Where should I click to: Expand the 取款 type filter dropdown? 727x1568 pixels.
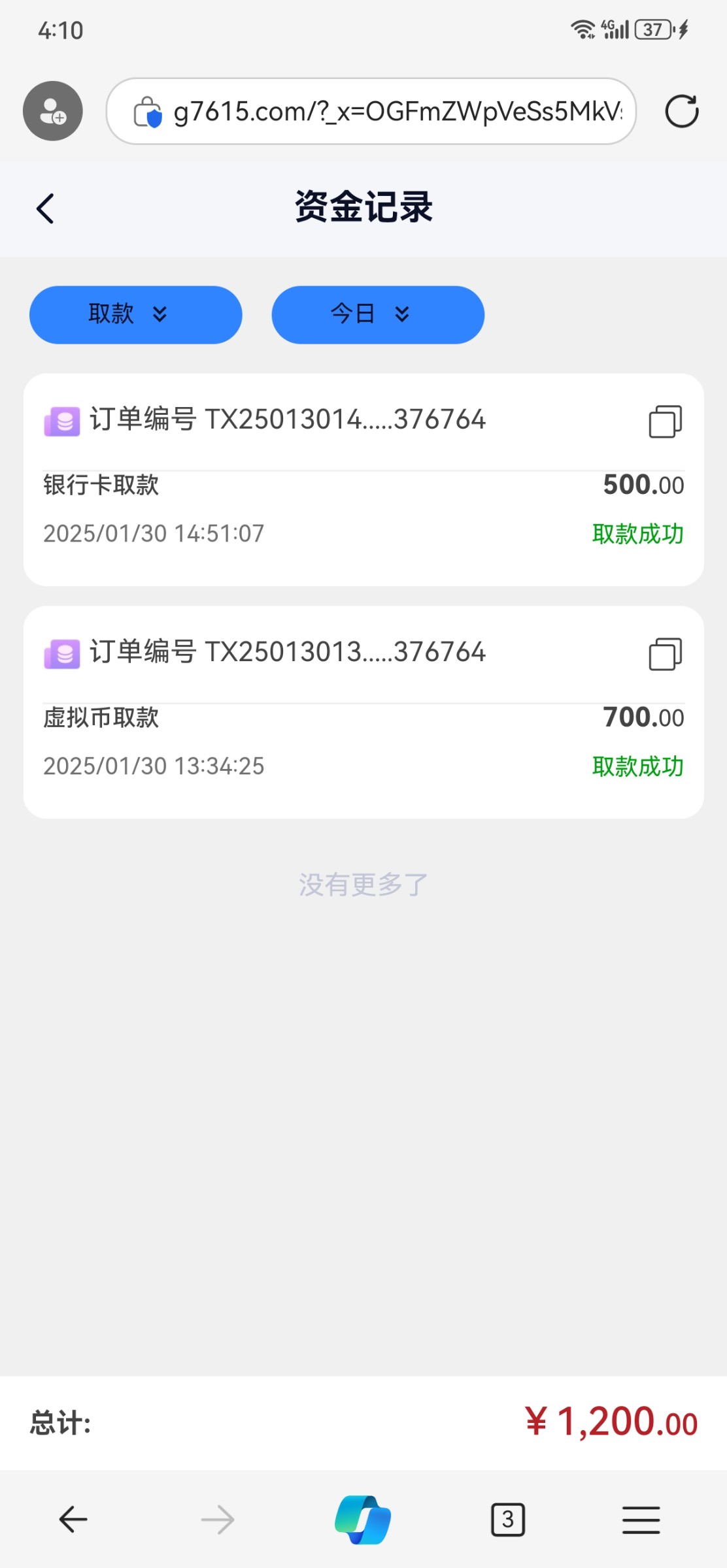135,315
